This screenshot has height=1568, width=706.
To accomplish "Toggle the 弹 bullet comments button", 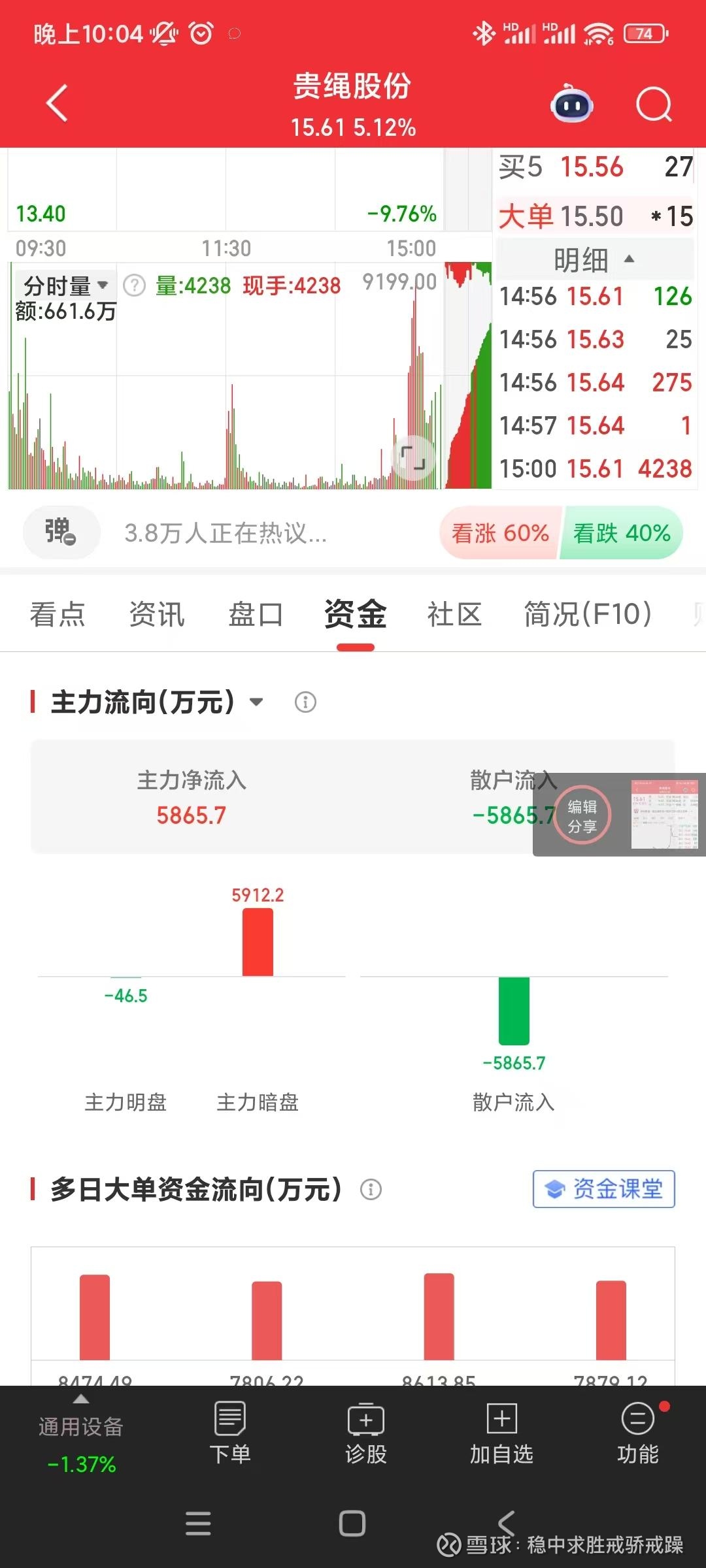I will click(61, 532).
